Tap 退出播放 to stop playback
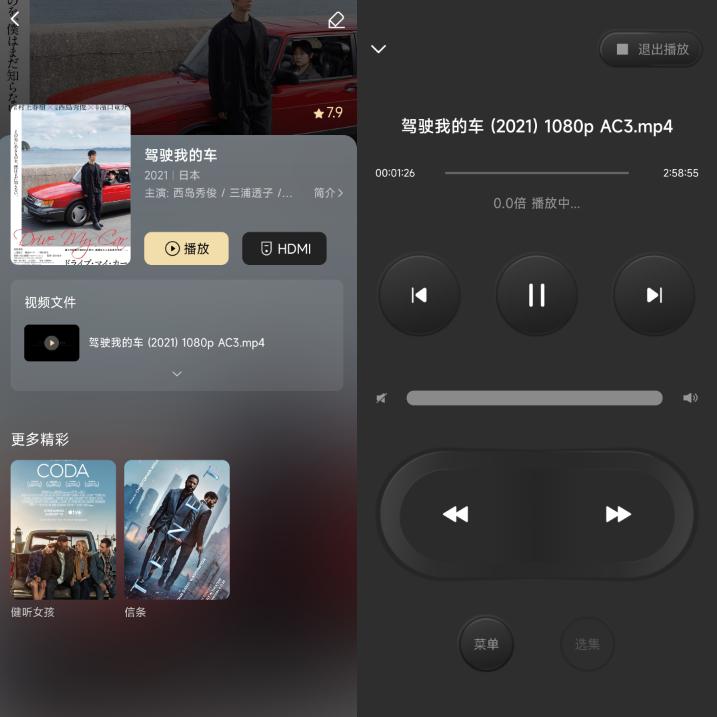 [x=652, y=49]
